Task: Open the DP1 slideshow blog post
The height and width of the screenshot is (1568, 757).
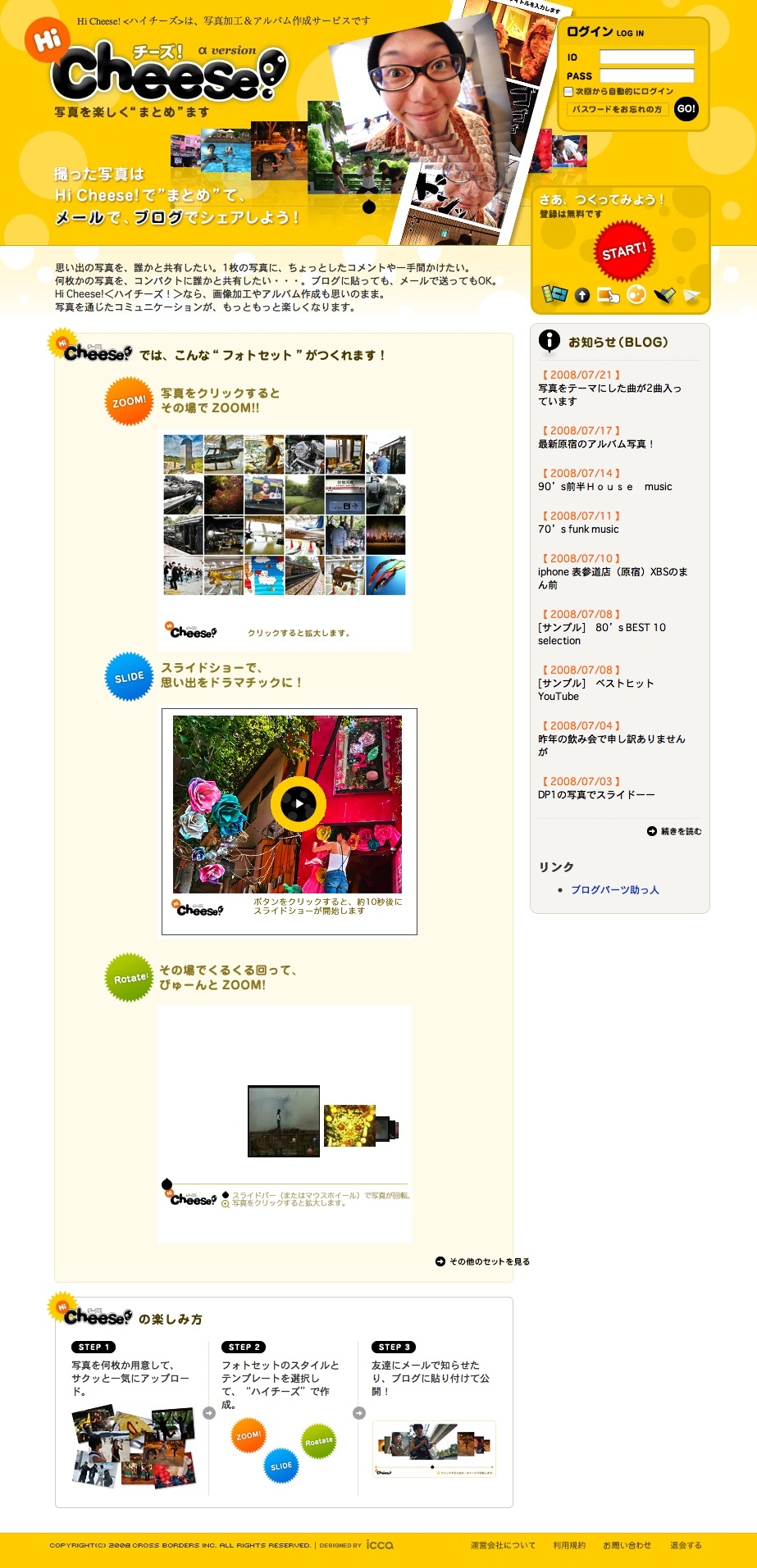Action: coord(595,794)
